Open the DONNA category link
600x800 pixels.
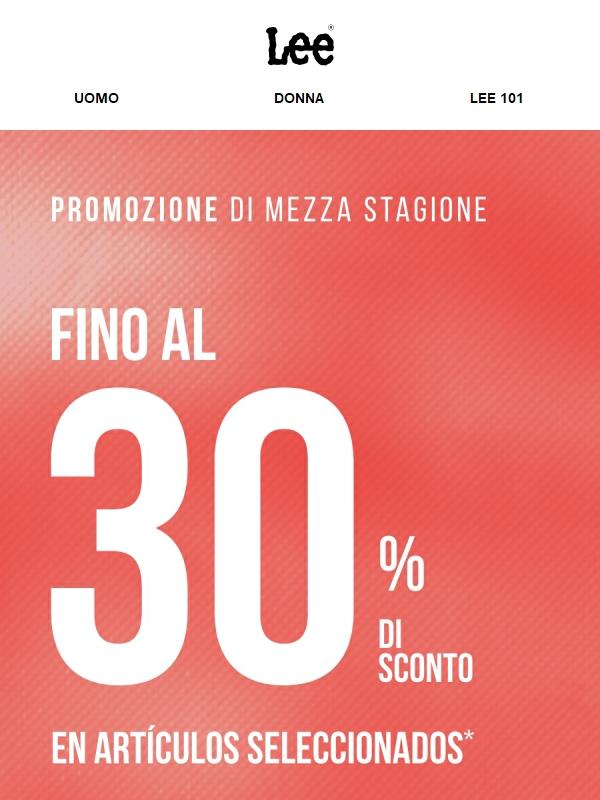click(x=299, y=98)
